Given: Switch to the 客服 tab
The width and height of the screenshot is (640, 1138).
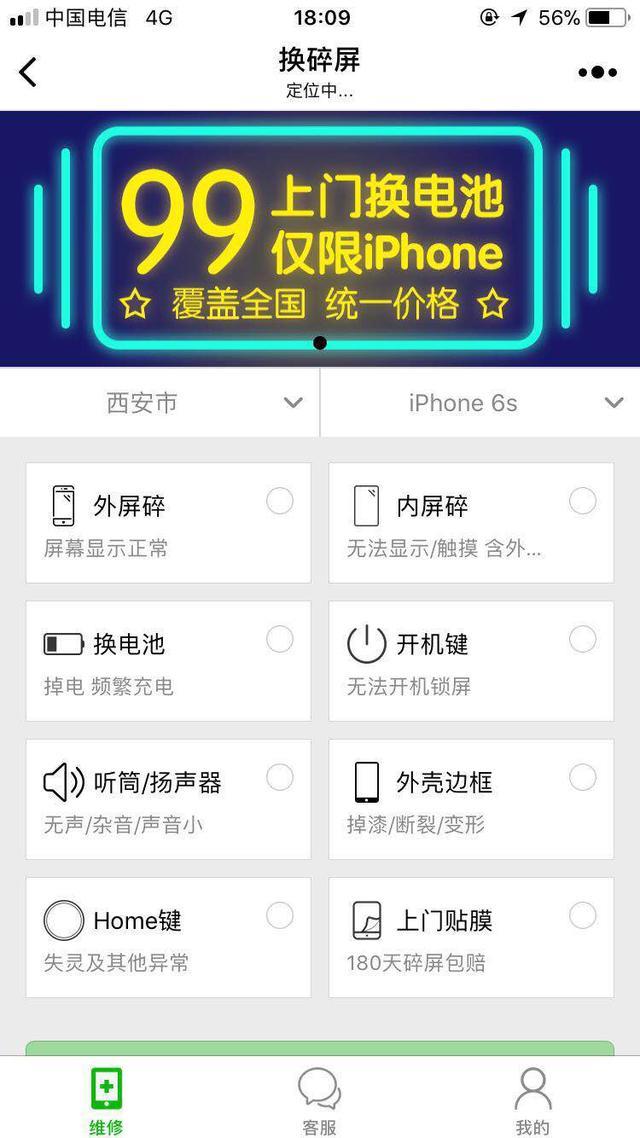Looking at the screenshot, I should tap(320, 1100).
